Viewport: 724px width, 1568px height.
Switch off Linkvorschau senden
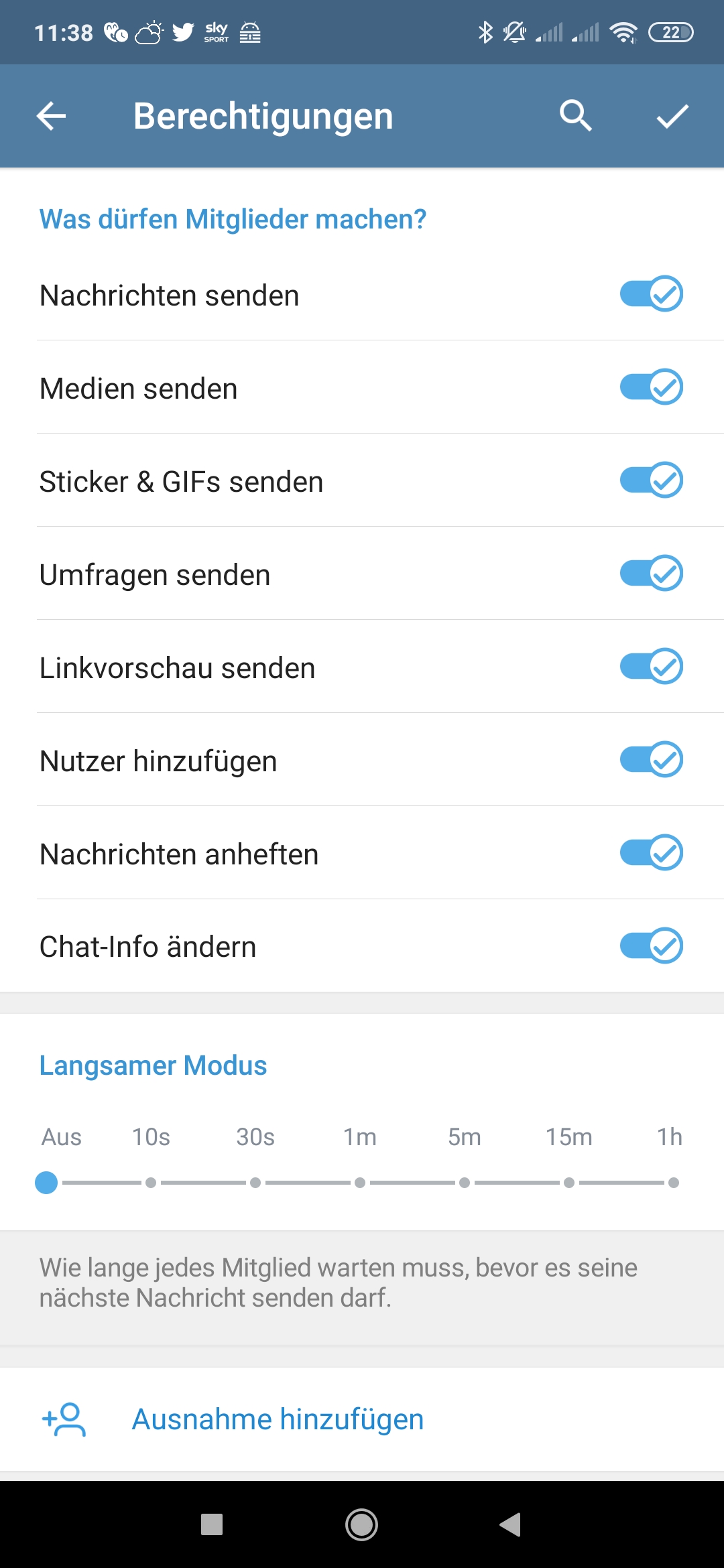(x=651, y=666)
